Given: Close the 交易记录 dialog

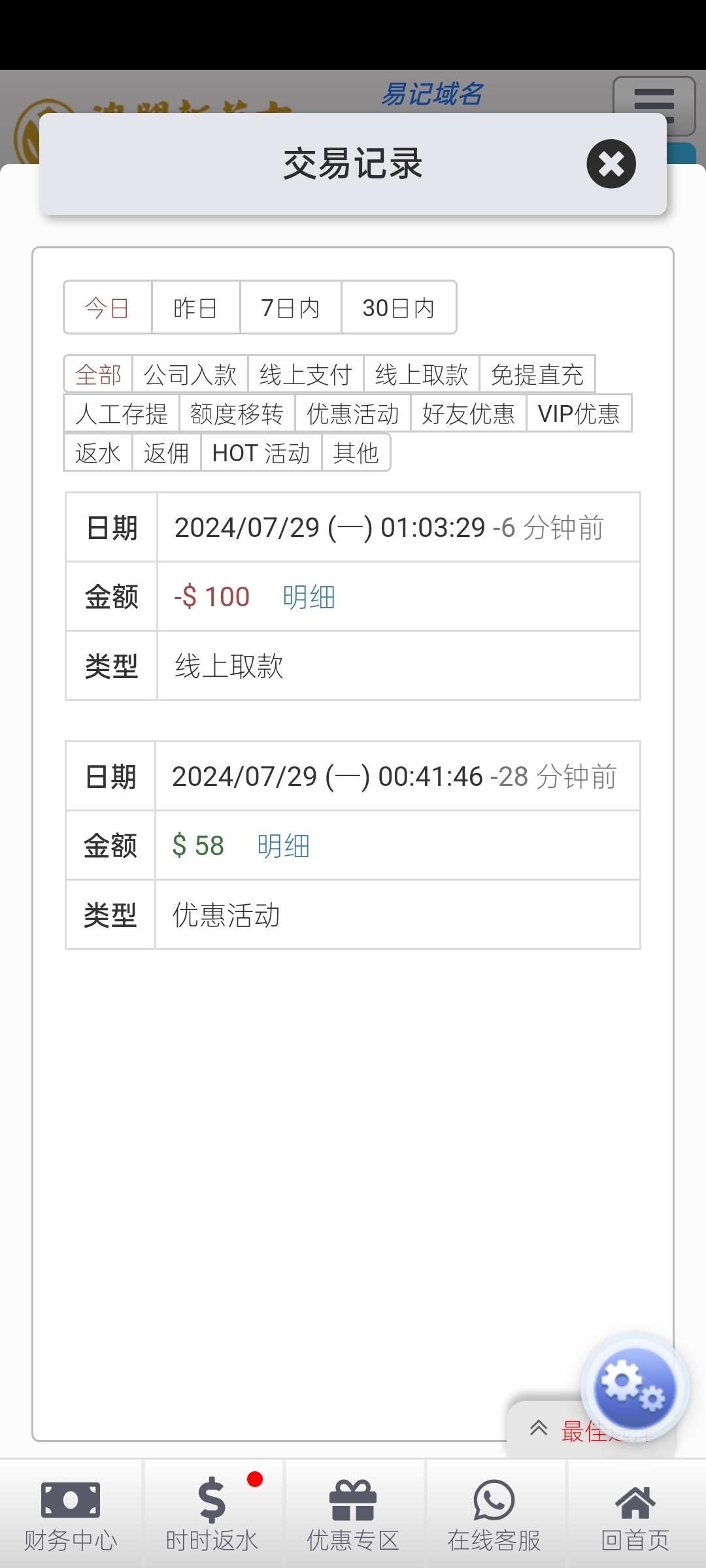Looking at the screenshot, I should [x=611, y=164].
